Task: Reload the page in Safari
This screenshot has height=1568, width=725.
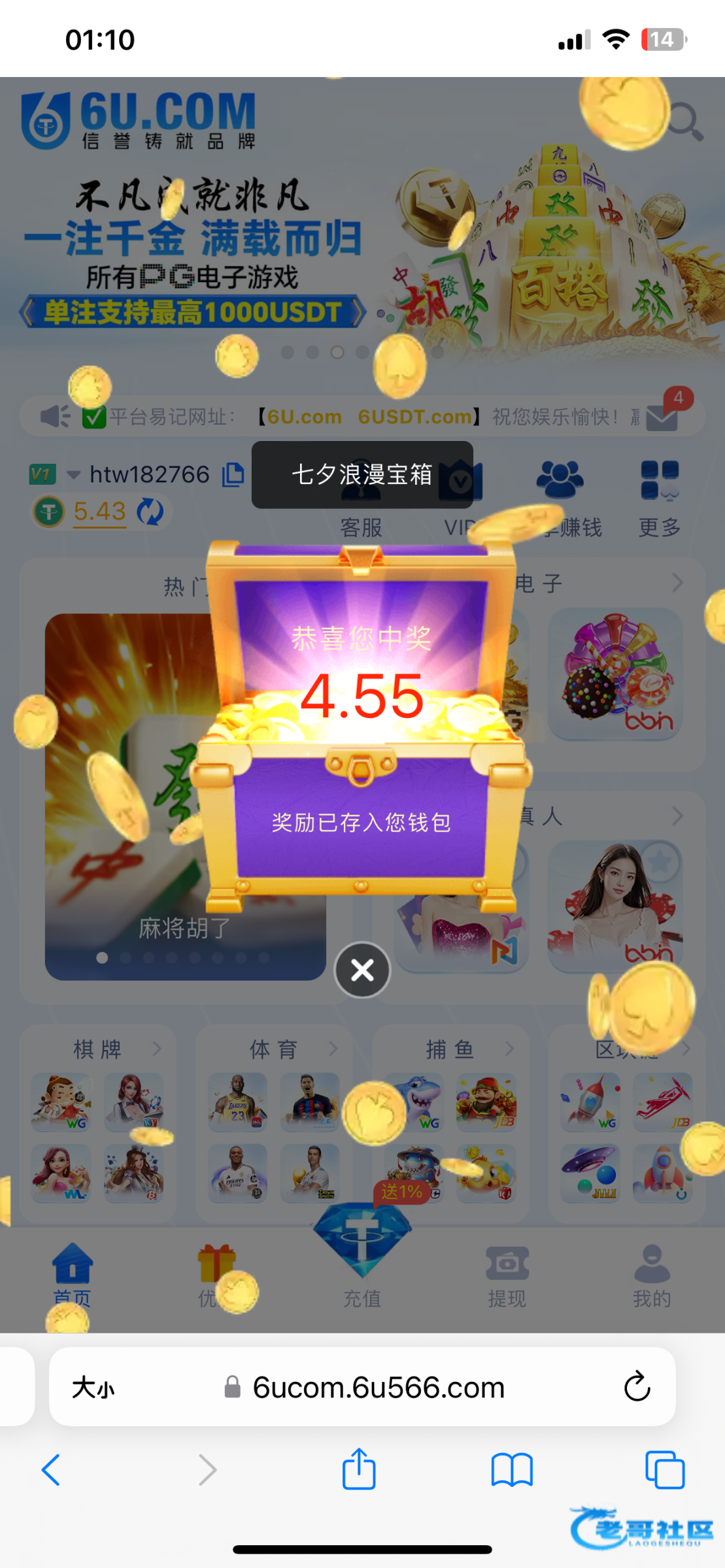Action: coord(637,1386)
